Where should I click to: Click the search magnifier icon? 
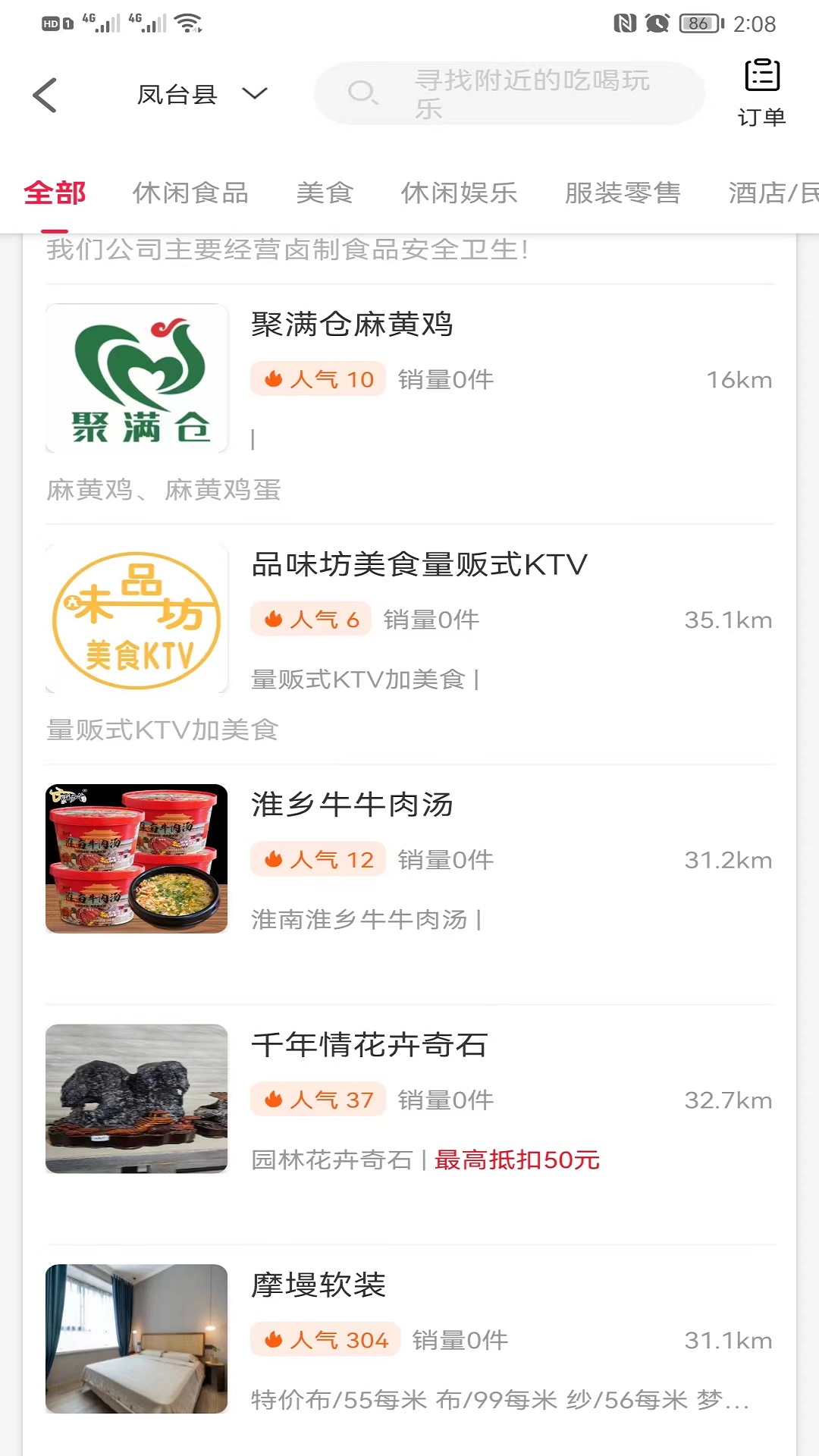pyautogui.click(x=364, y=93)
